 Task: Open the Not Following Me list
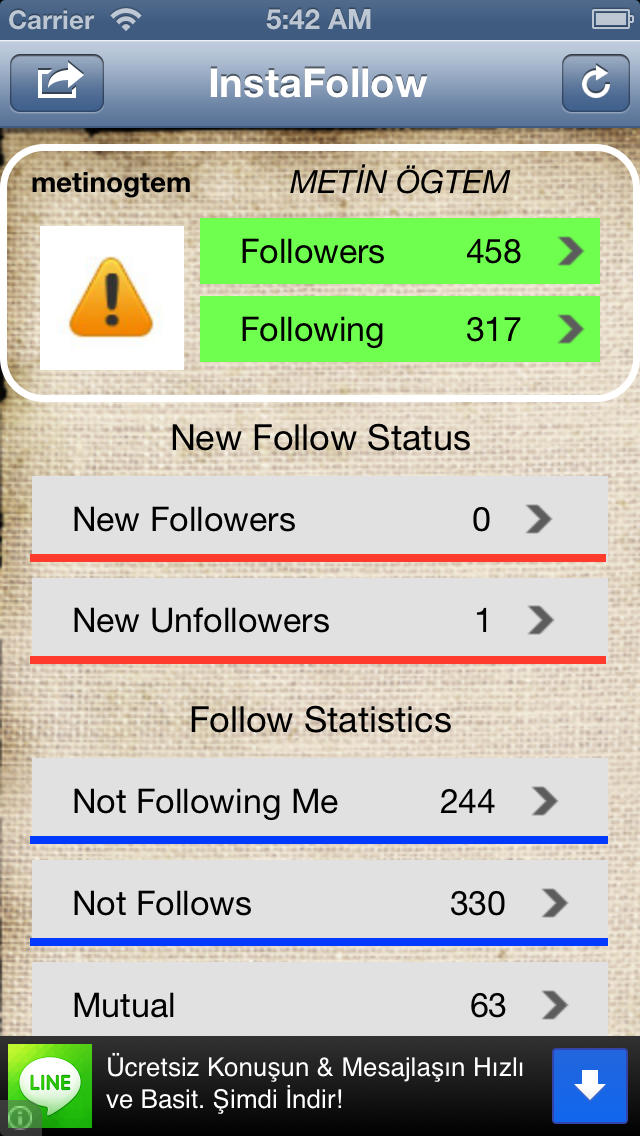[x=319, y=801]
